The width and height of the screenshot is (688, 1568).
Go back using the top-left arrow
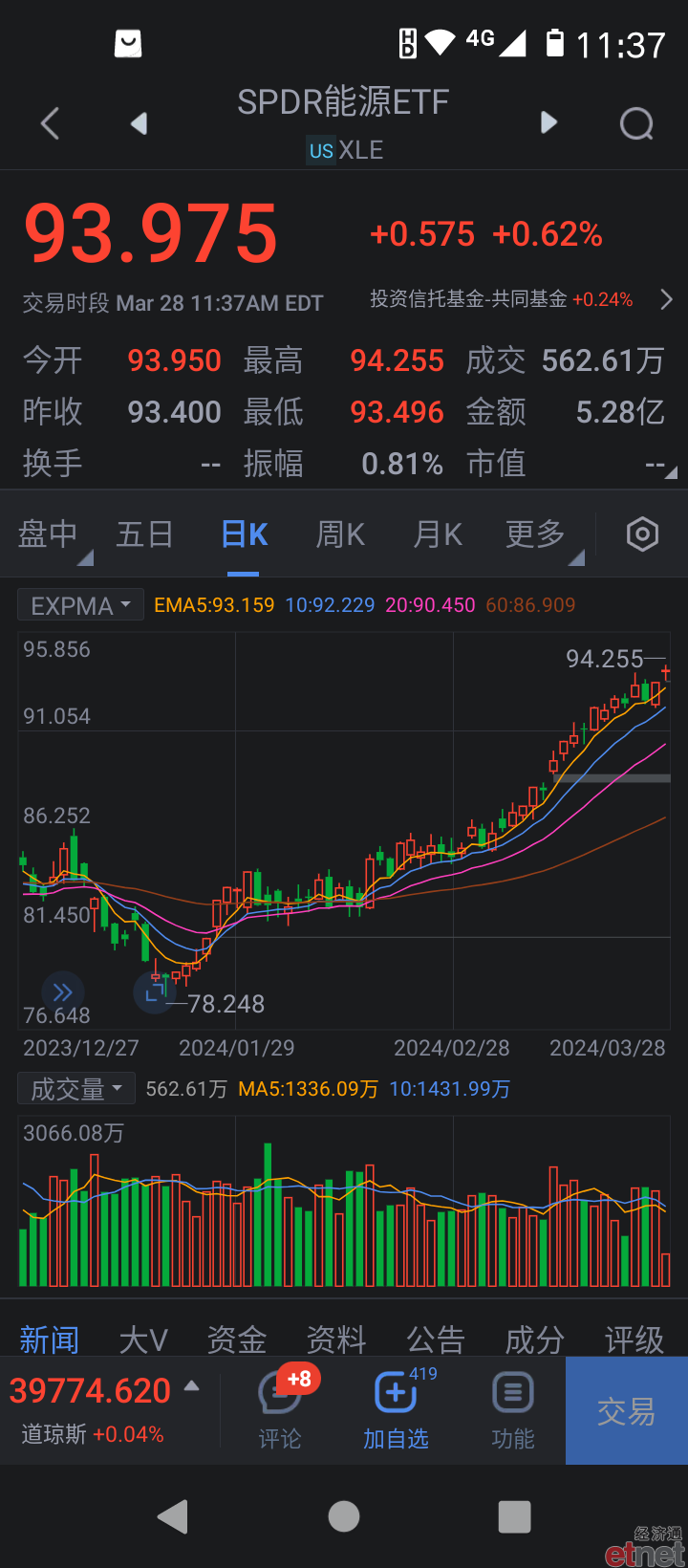click(x=51, y=123)
